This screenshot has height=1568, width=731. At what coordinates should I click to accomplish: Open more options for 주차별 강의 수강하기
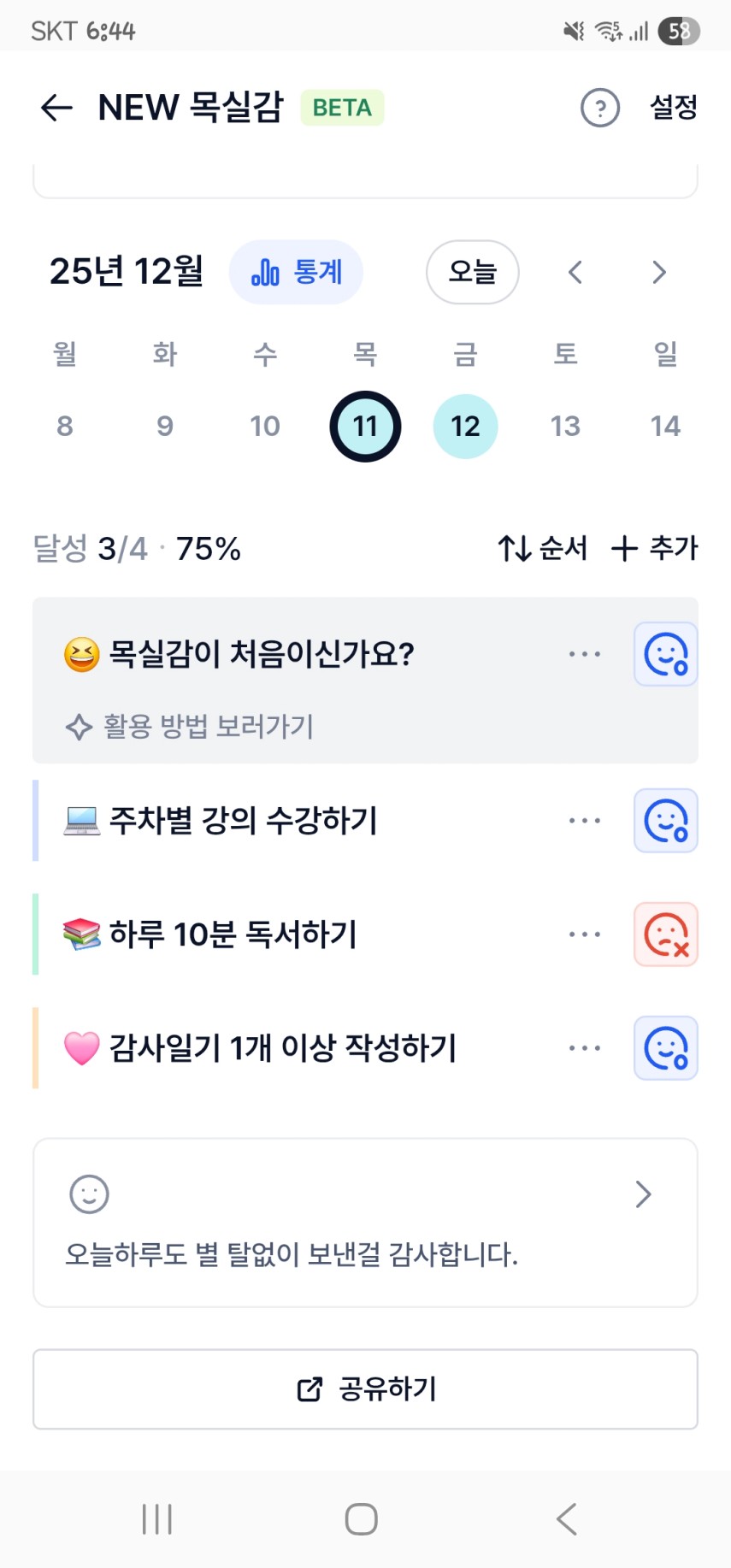point(585,821)
